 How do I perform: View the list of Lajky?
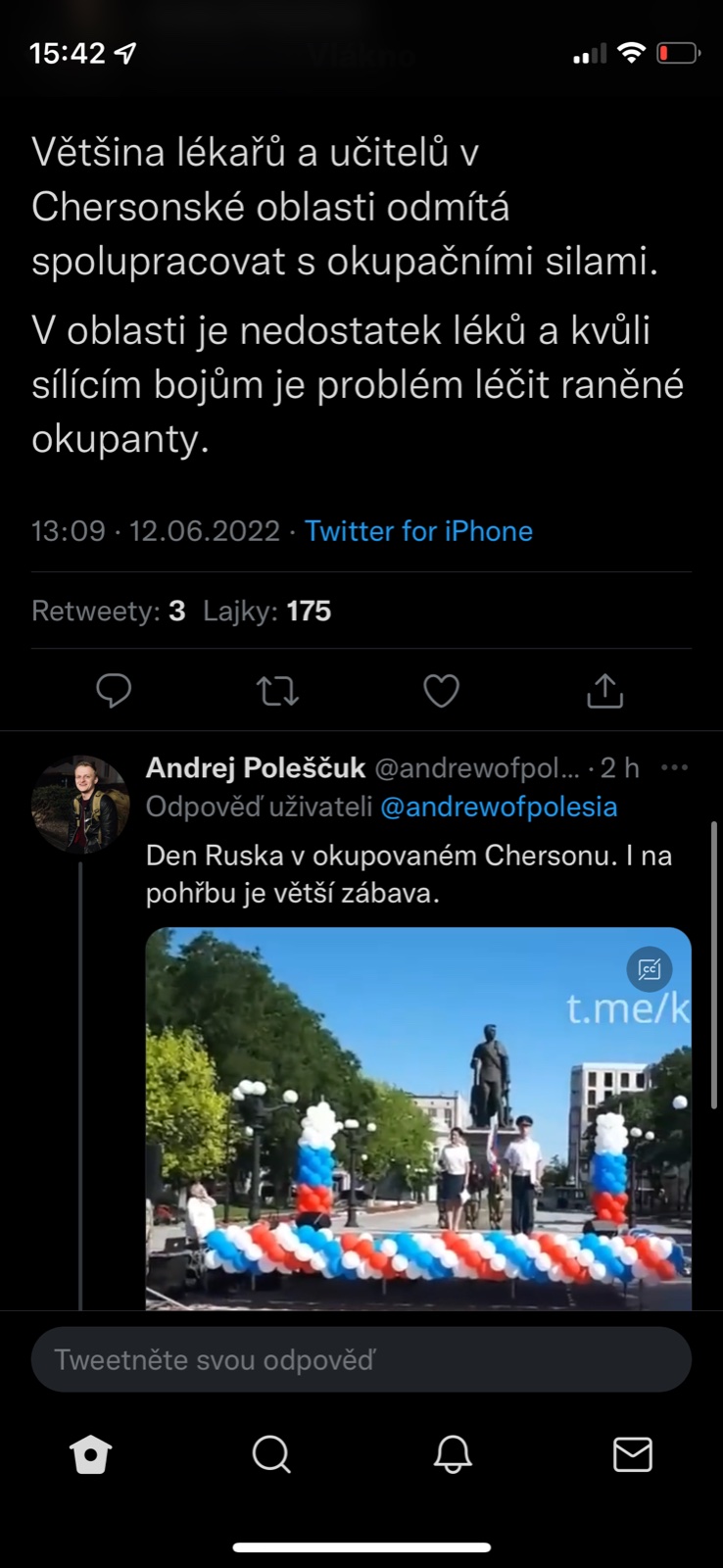click(266, 612)
